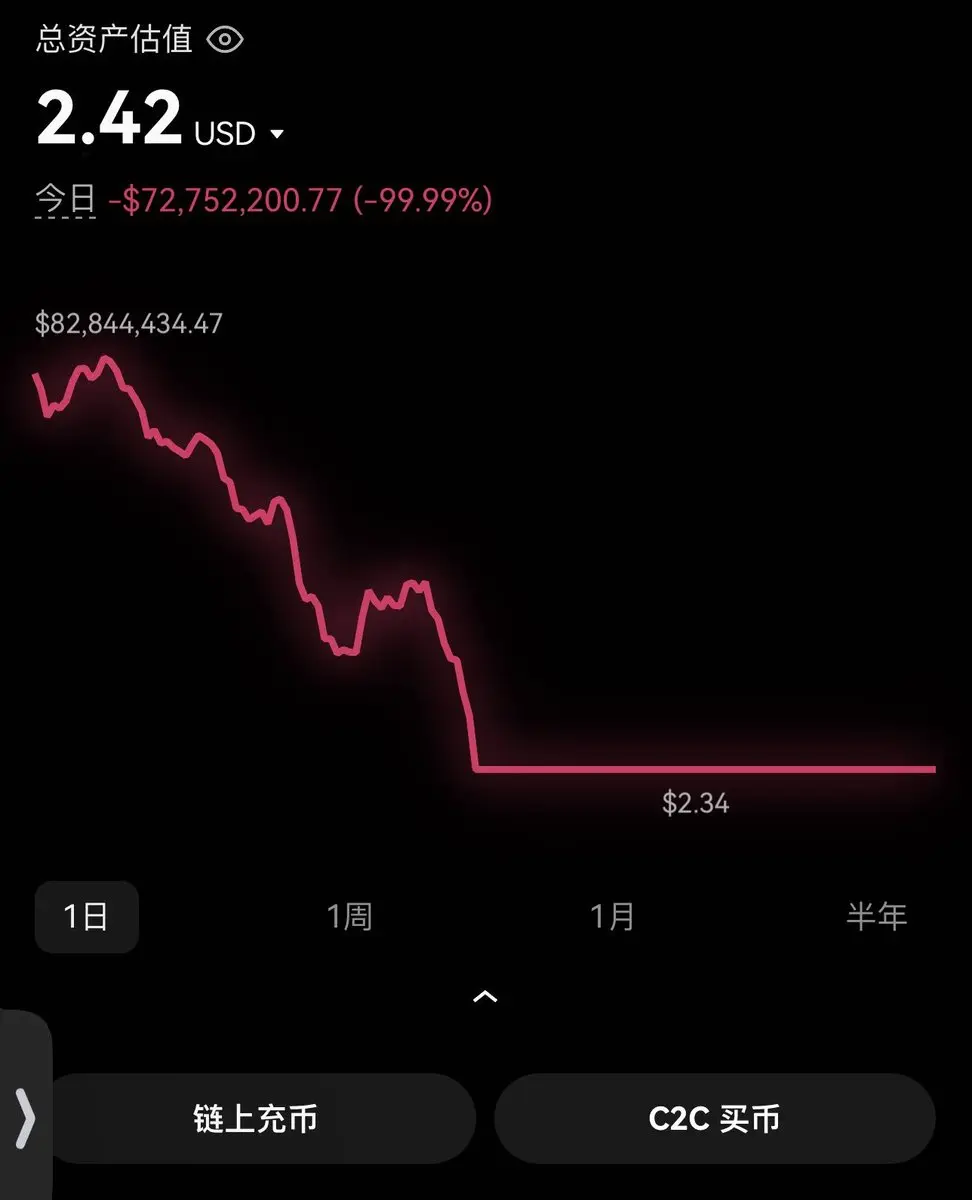
Task: Open the side panel arrow handle
Action: tap(24, 1118)
